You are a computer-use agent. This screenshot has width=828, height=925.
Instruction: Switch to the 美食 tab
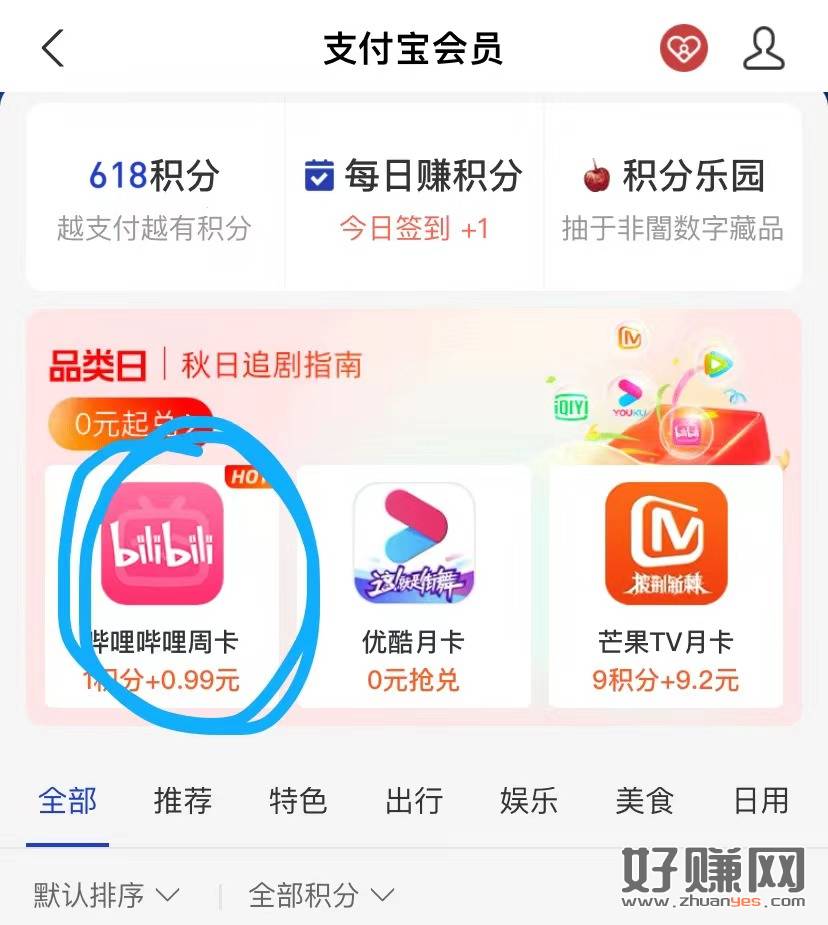point(645,801)
